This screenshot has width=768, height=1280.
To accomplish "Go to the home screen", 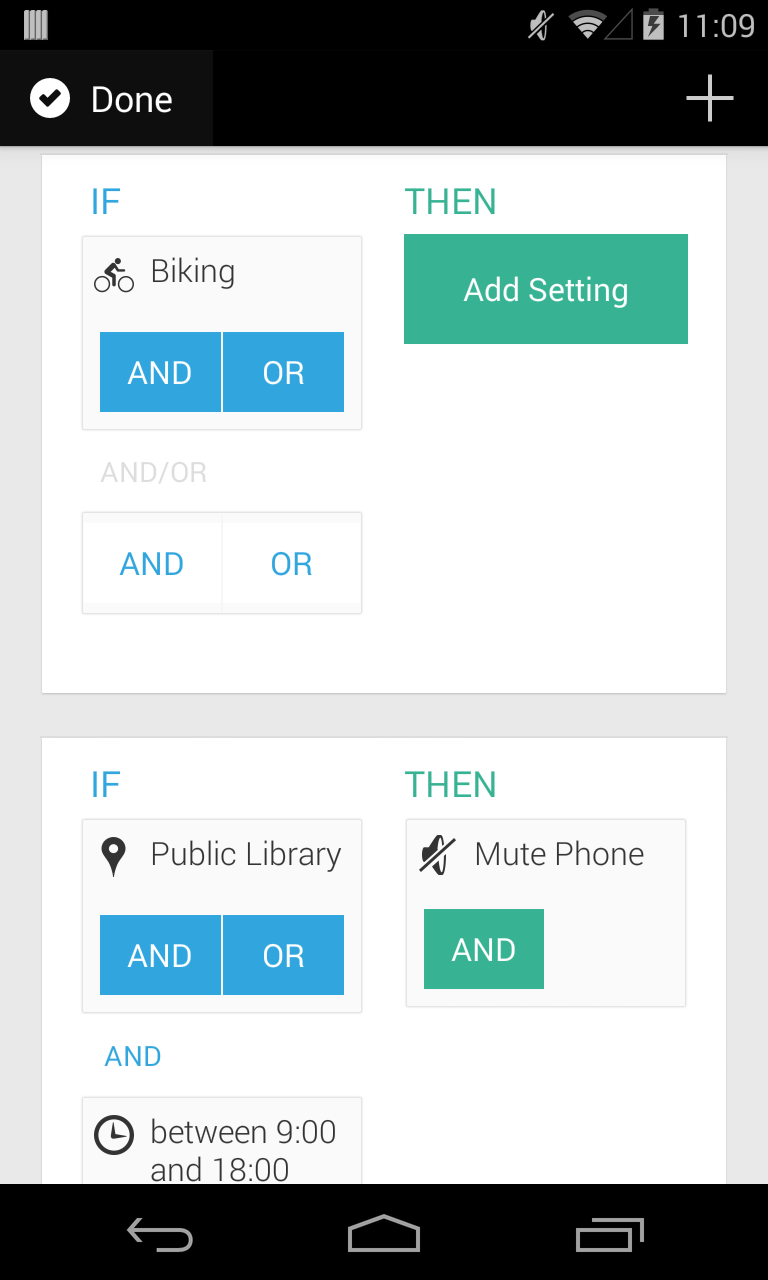I will click(x=384, y=1235).
